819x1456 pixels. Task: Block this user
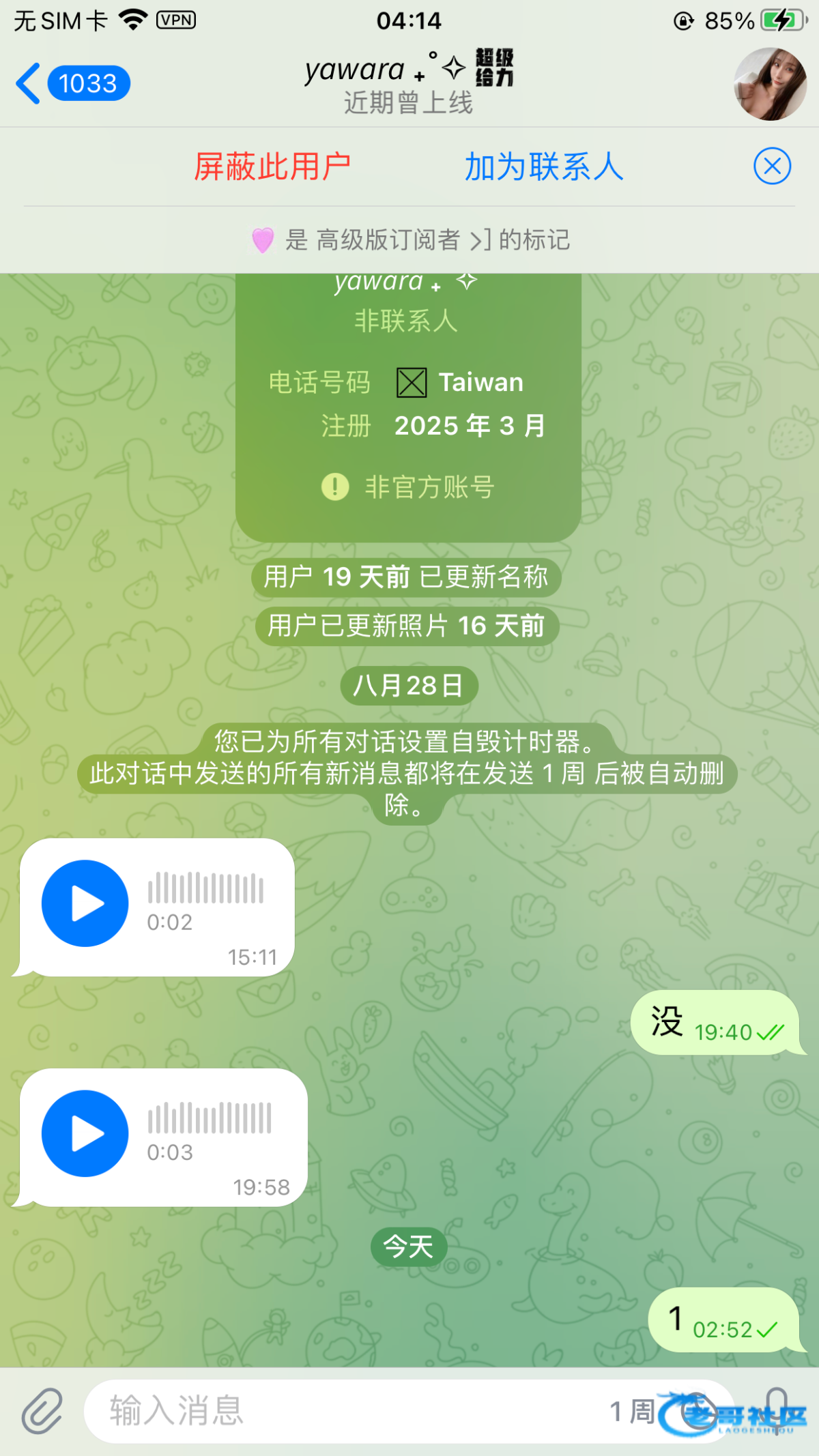(x=272, y=166)
